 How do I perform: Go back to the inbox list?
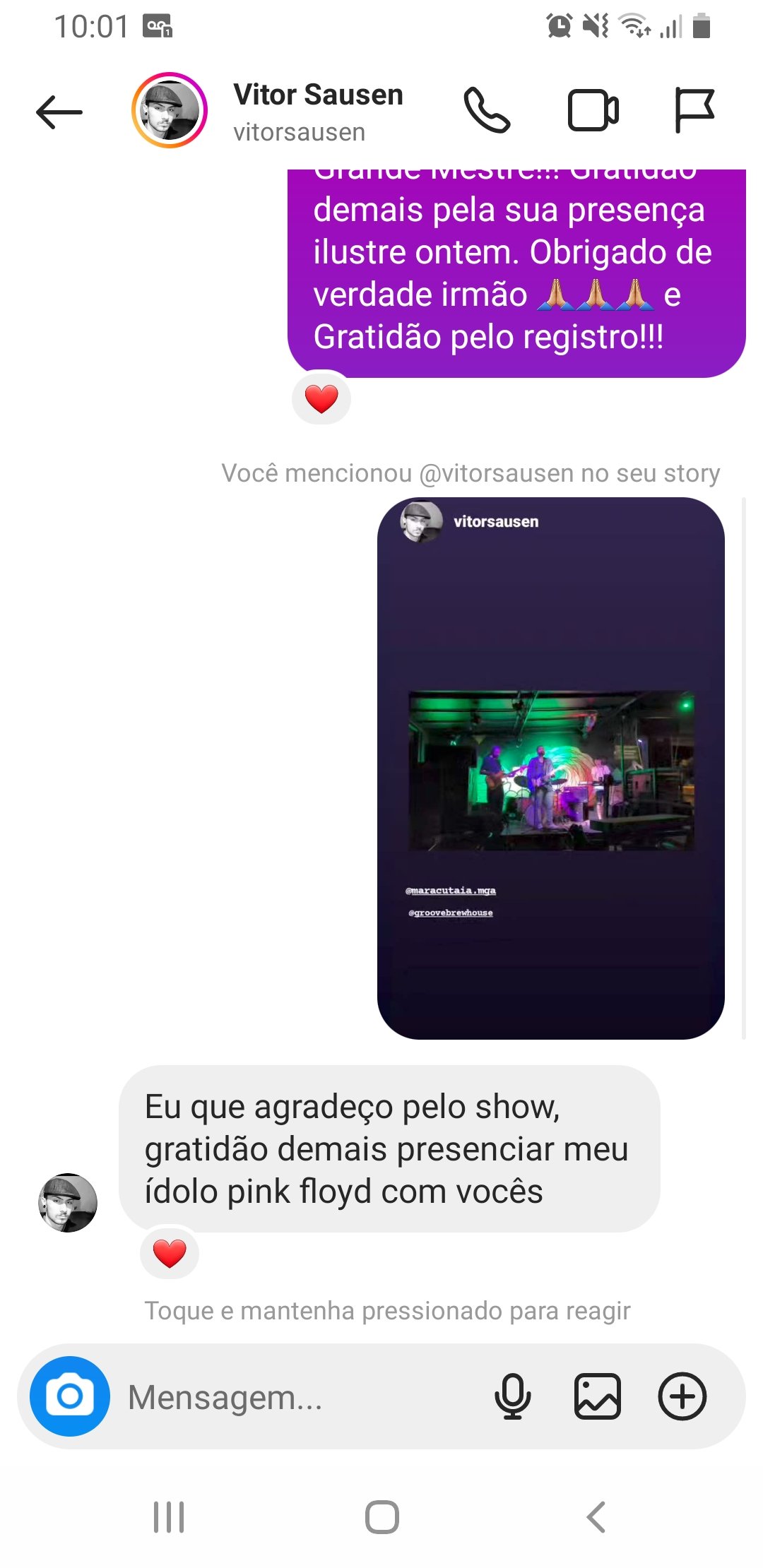pyautogui.click(x=59, y=112)
